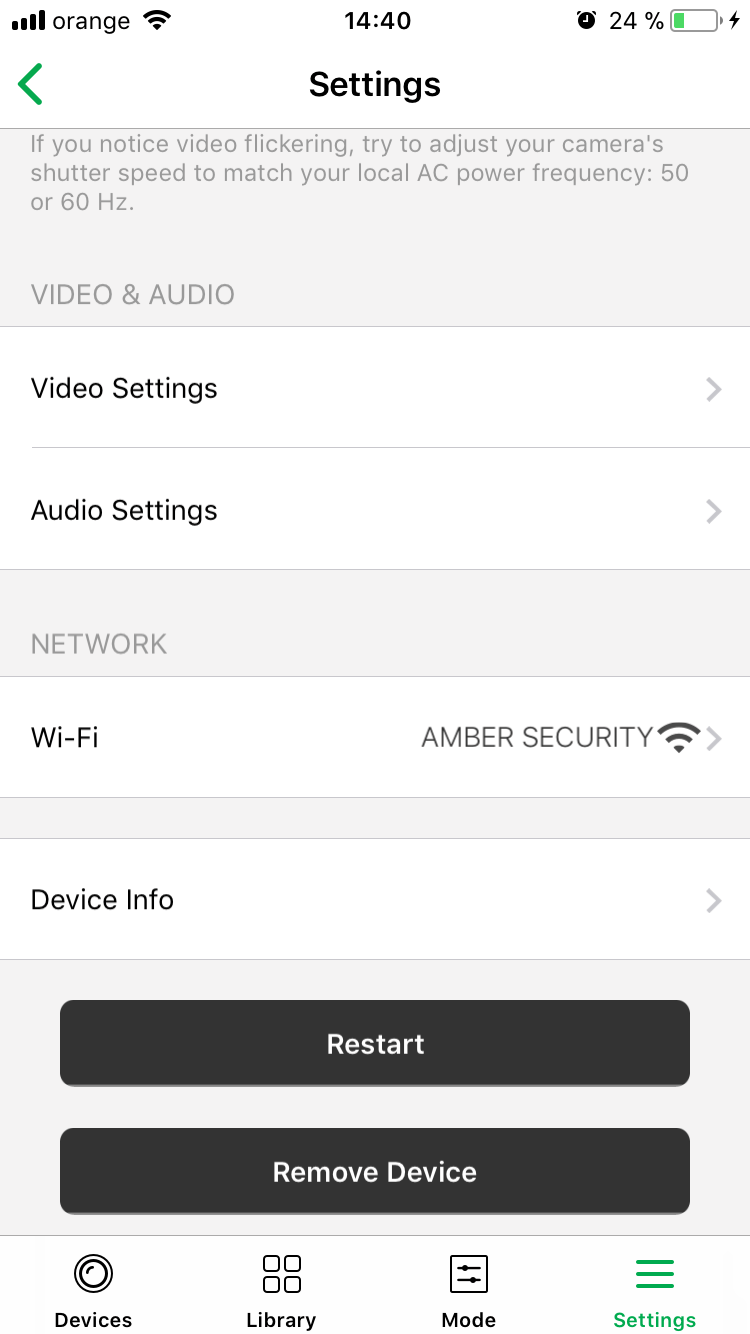
Task: Select the Settings tab
Action: tap(655, 1290)
